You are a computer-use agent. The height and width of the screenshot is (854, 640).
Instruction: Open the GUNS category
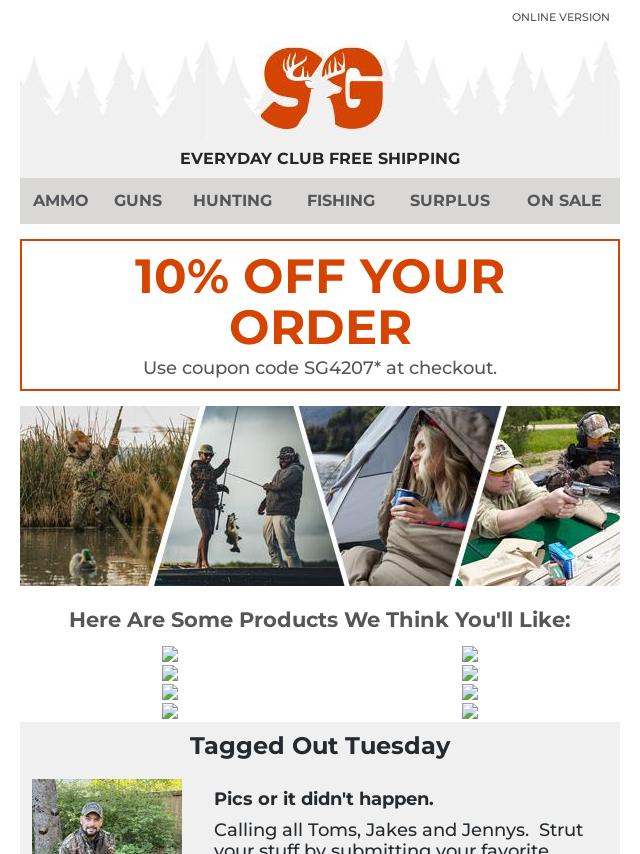(138, 201)
